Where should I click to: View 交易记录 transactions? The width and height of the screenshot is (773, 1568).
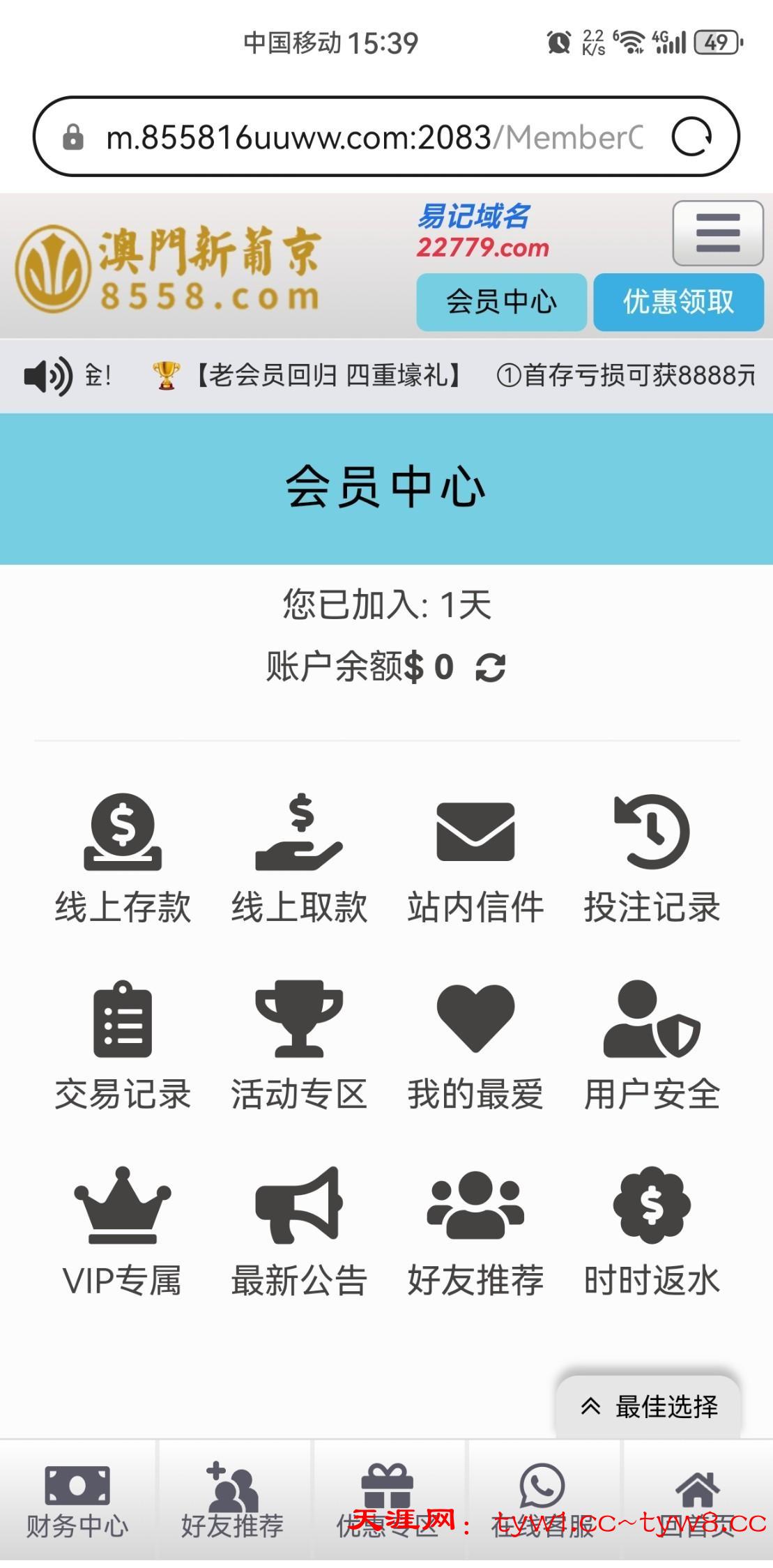coord(123,1045)
